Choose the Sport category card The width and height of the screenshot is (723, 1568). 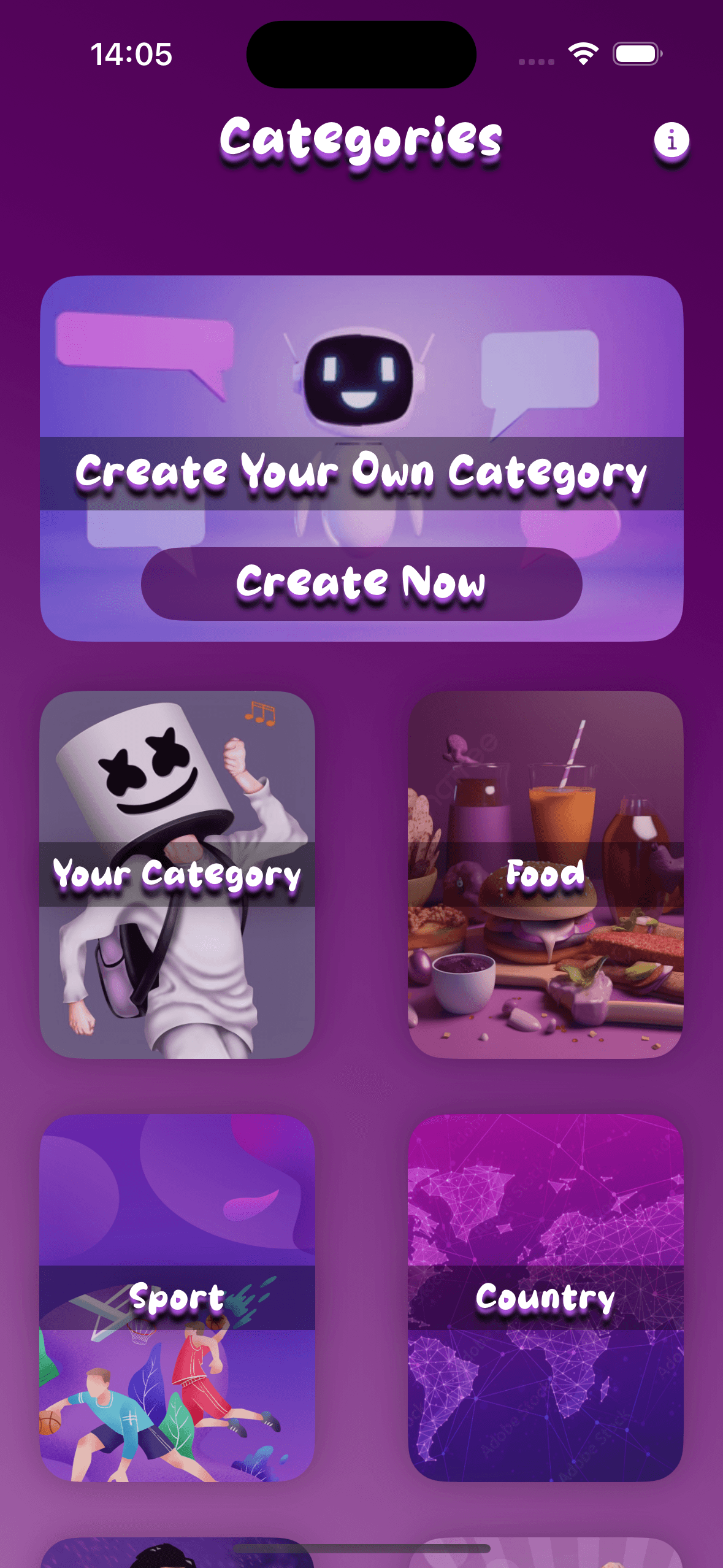click(177, 1297)
